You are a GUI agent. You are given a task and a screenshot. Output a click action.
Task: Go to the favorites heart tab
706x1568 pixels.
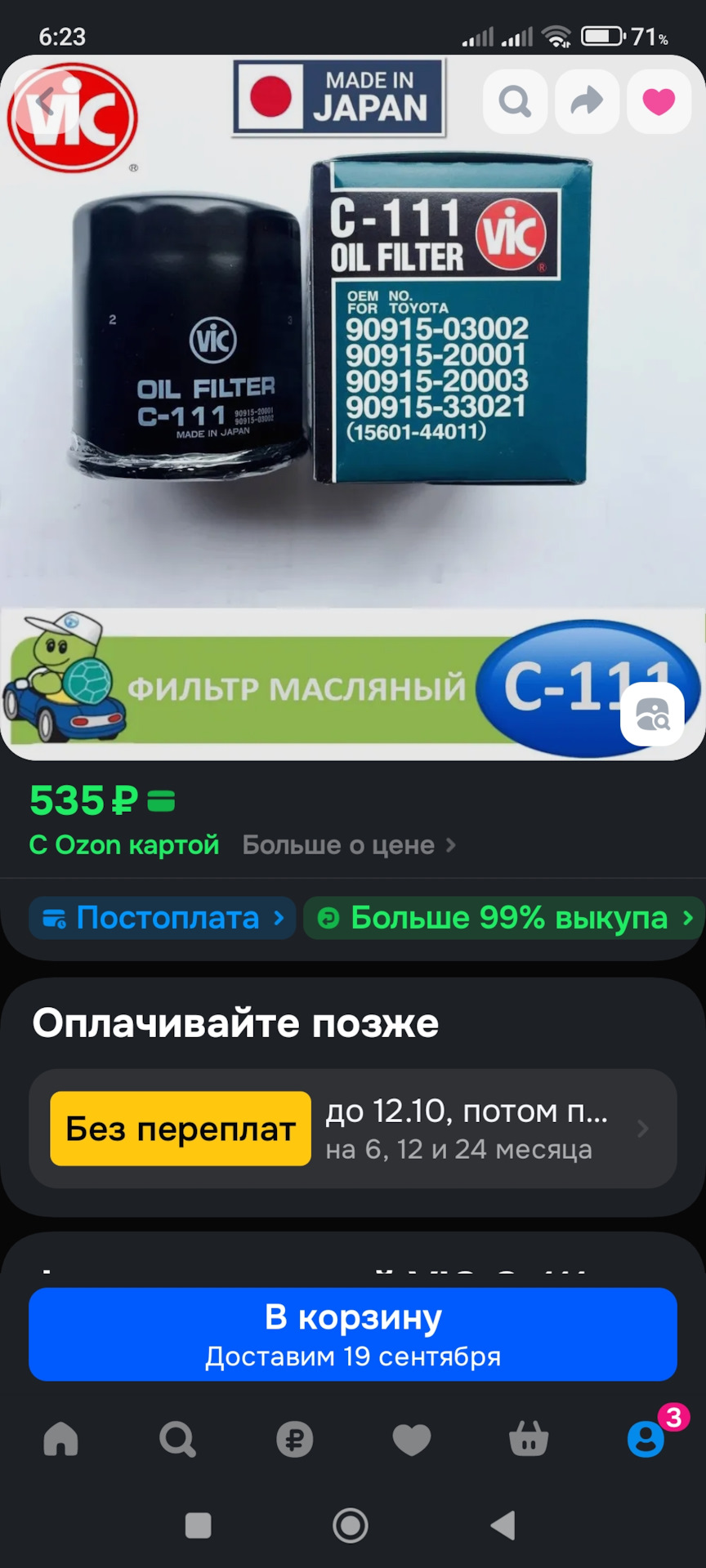point(411,1439)
